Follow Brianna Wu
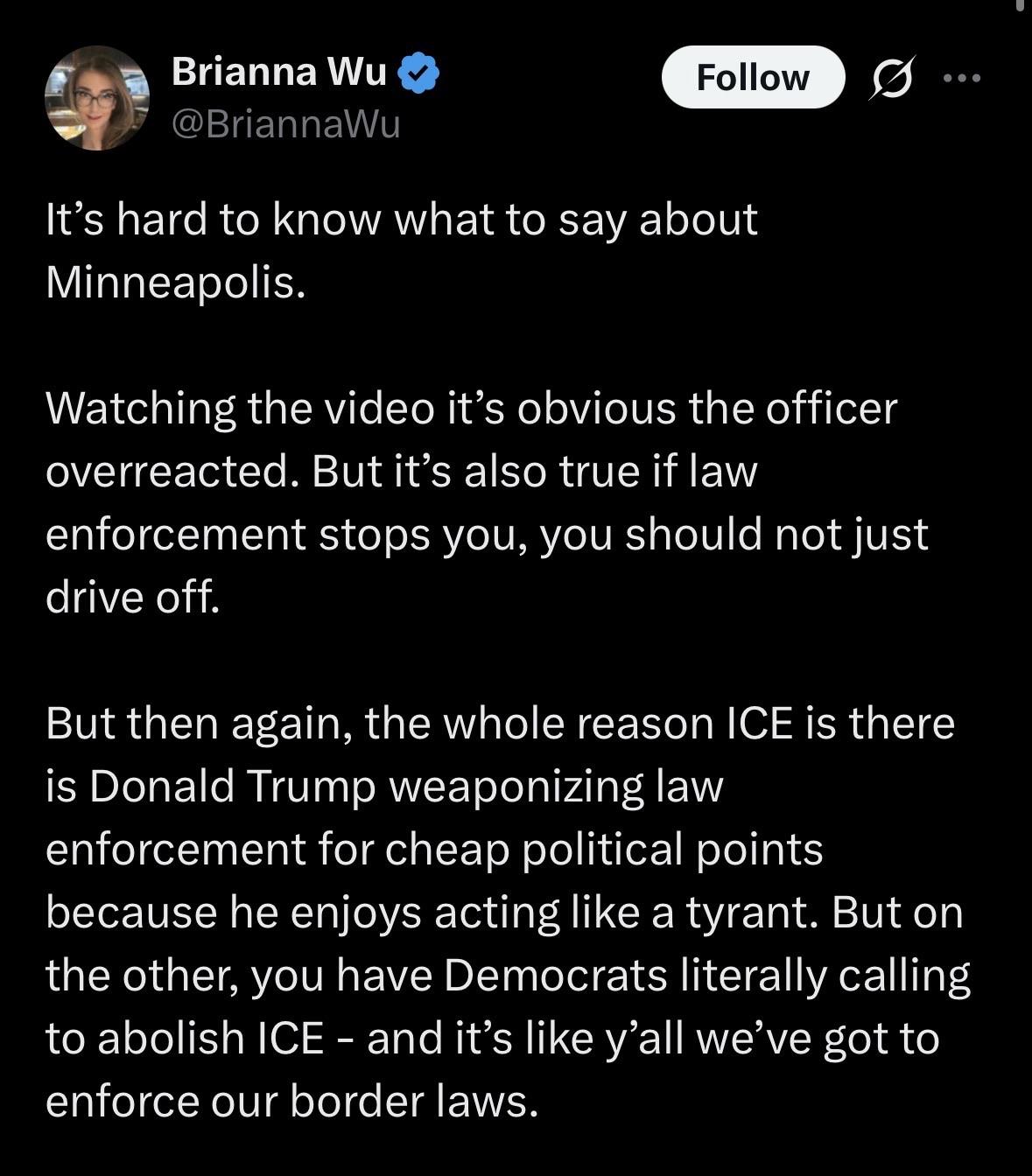Image resolution: width=1032 pixels, height=1176 pixels. coord(753,78)
